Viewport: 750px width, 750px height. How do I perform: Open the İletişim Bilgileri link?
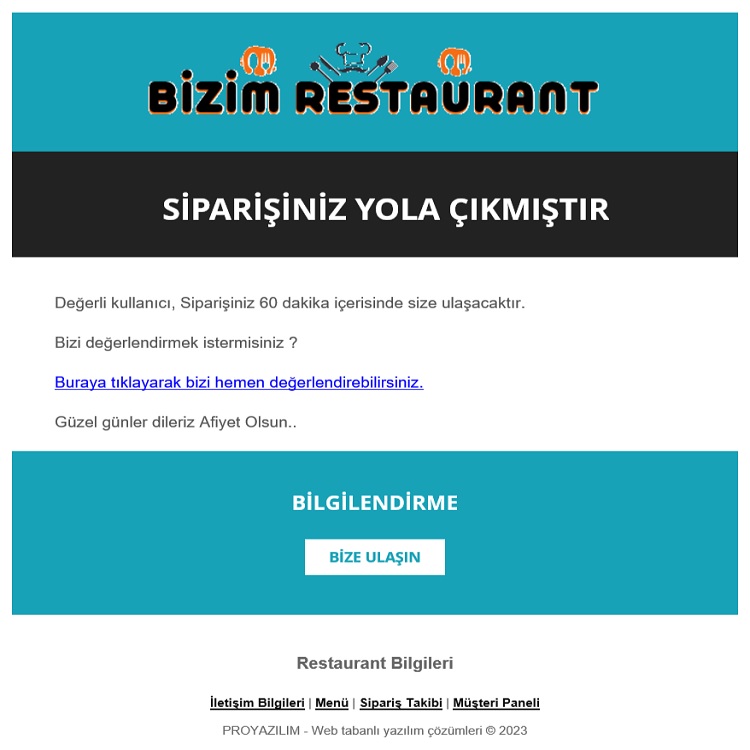(257, 703)
